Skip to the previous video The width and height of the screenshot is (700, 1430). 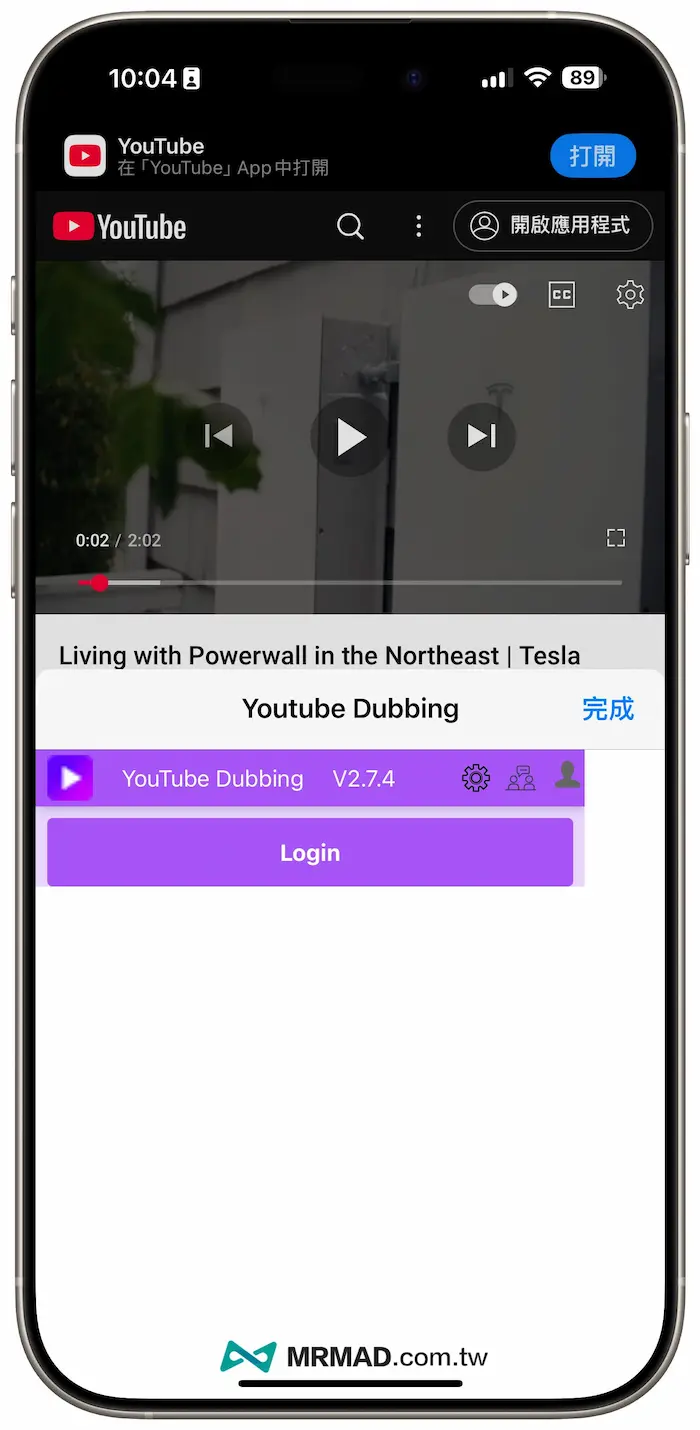point(218,436)
